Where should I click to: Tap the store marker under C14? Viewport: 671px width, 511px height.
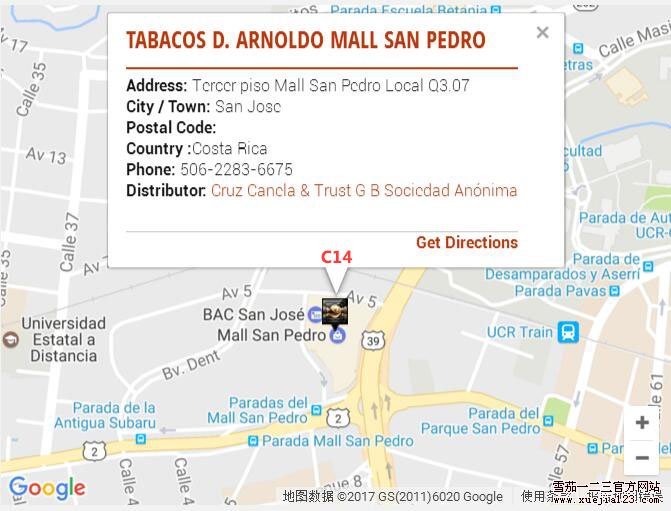pyautogui.click(x=335, y=310)
